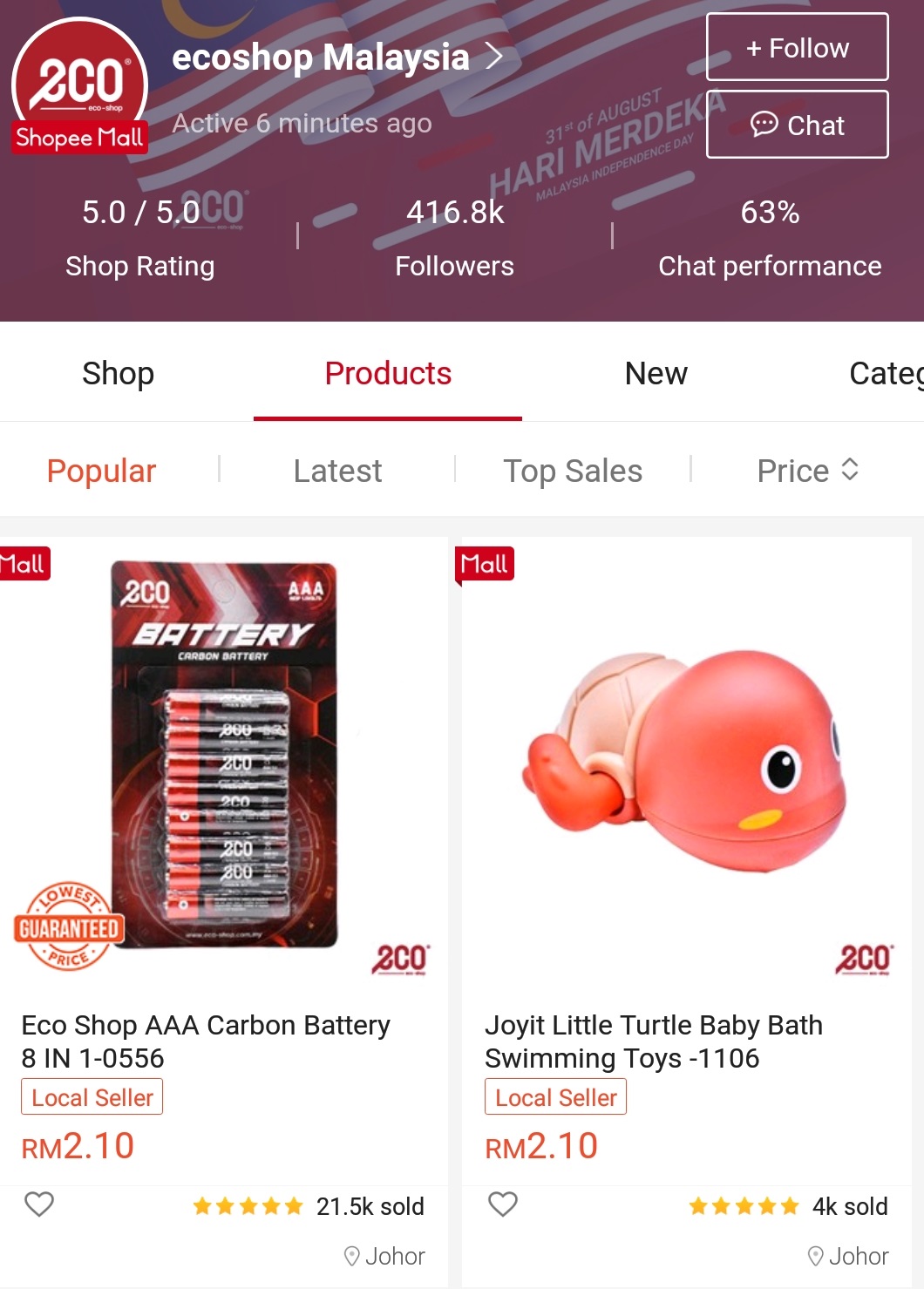This screenshot has width=924, height=1289.
Task: Tap the five-star rating on the battery product
Action: tap(247, 1205)
